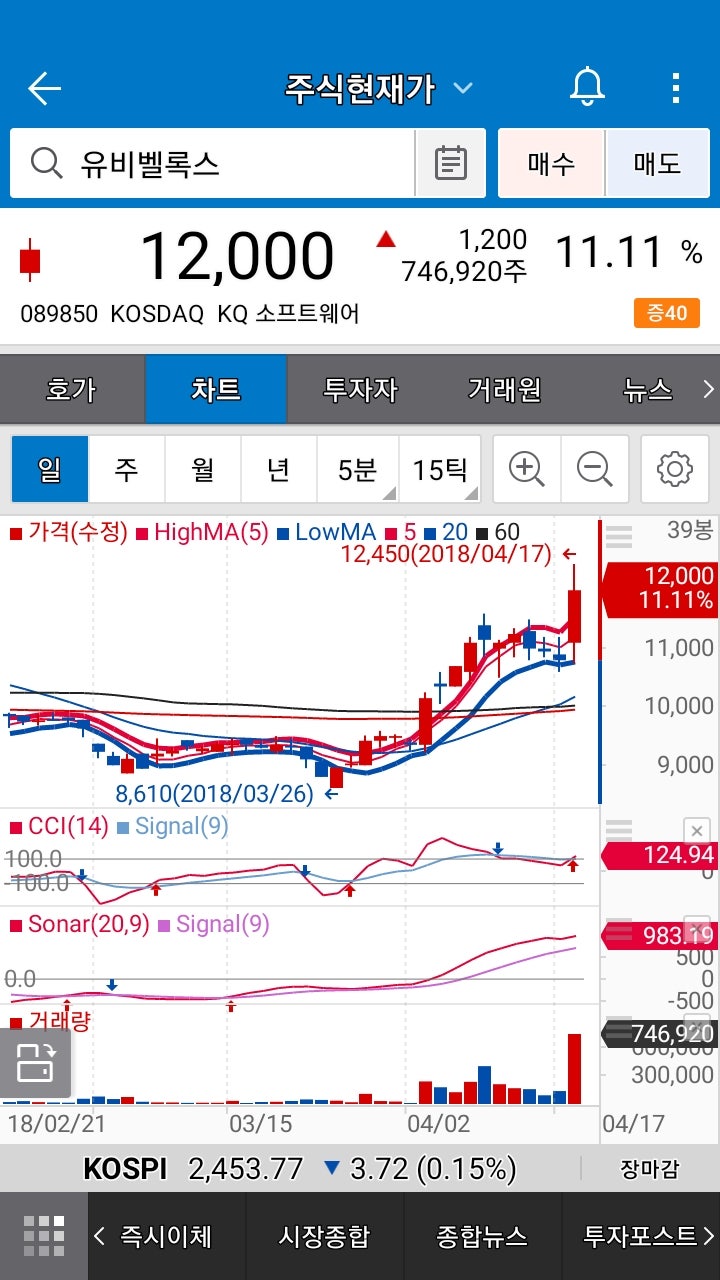Screen dimensions: 720x1280
Task: Expand the 15틱 tick interval dropdown
Action: click(440, 468)
